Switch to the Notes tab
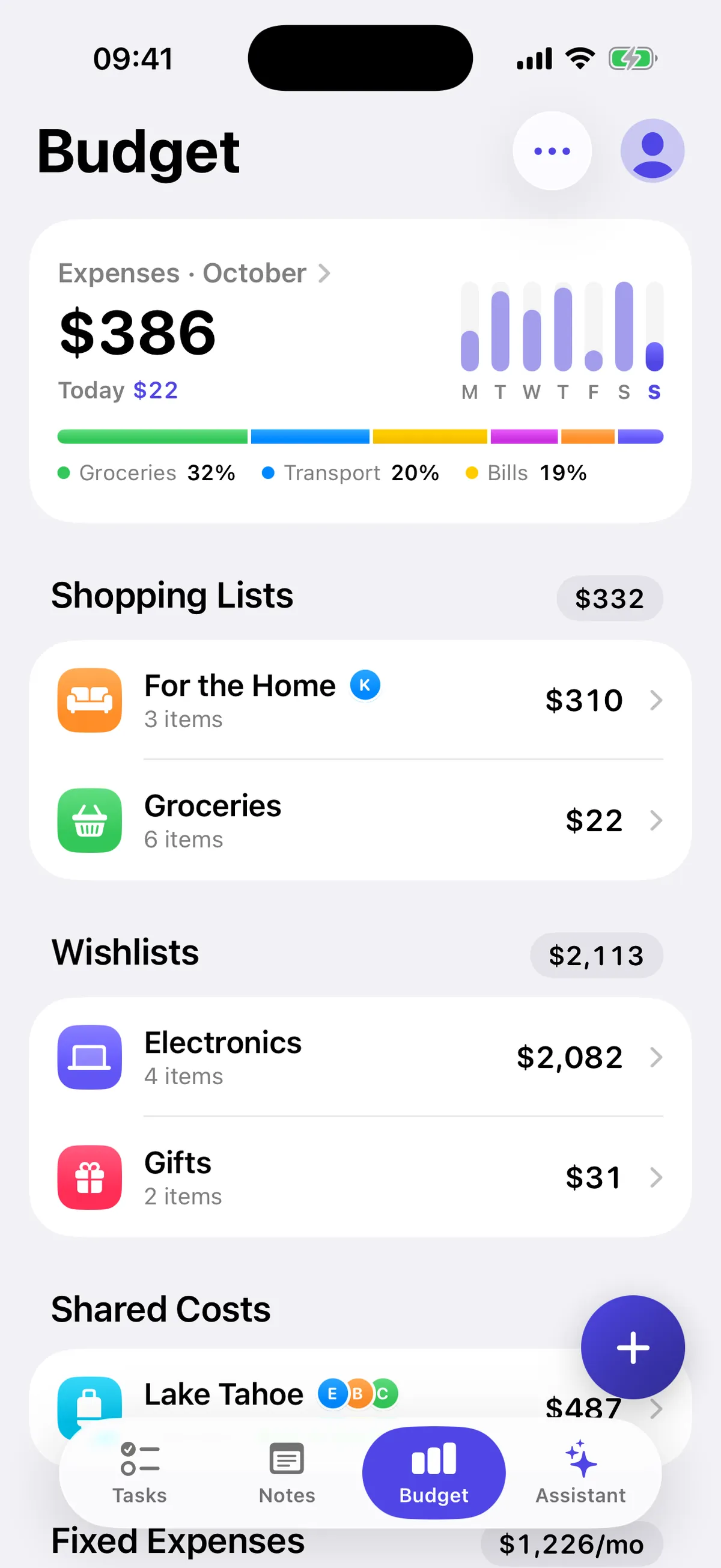 [287, 1472]
